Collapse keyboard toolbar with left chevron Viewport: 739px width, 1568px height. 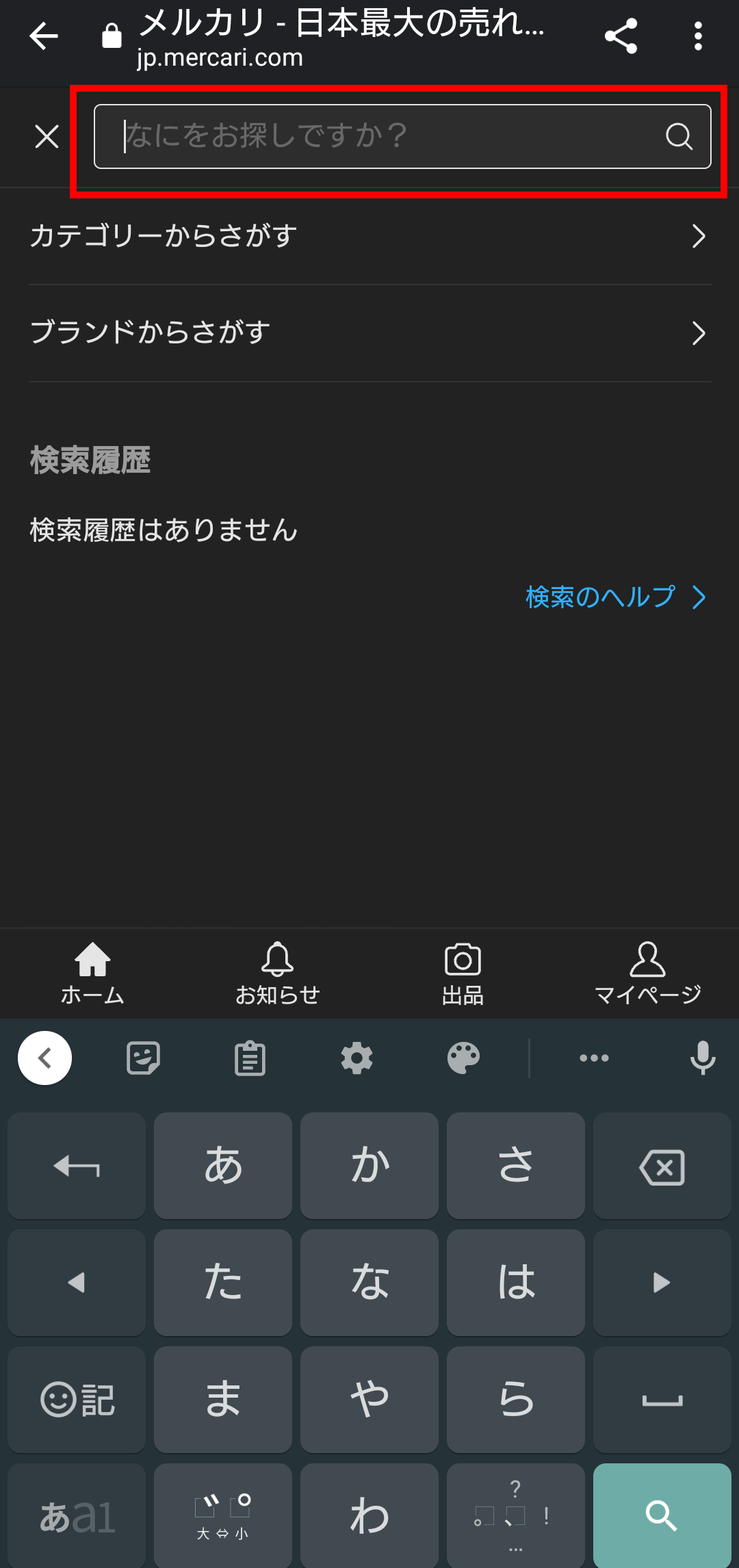pos(44,1058)
